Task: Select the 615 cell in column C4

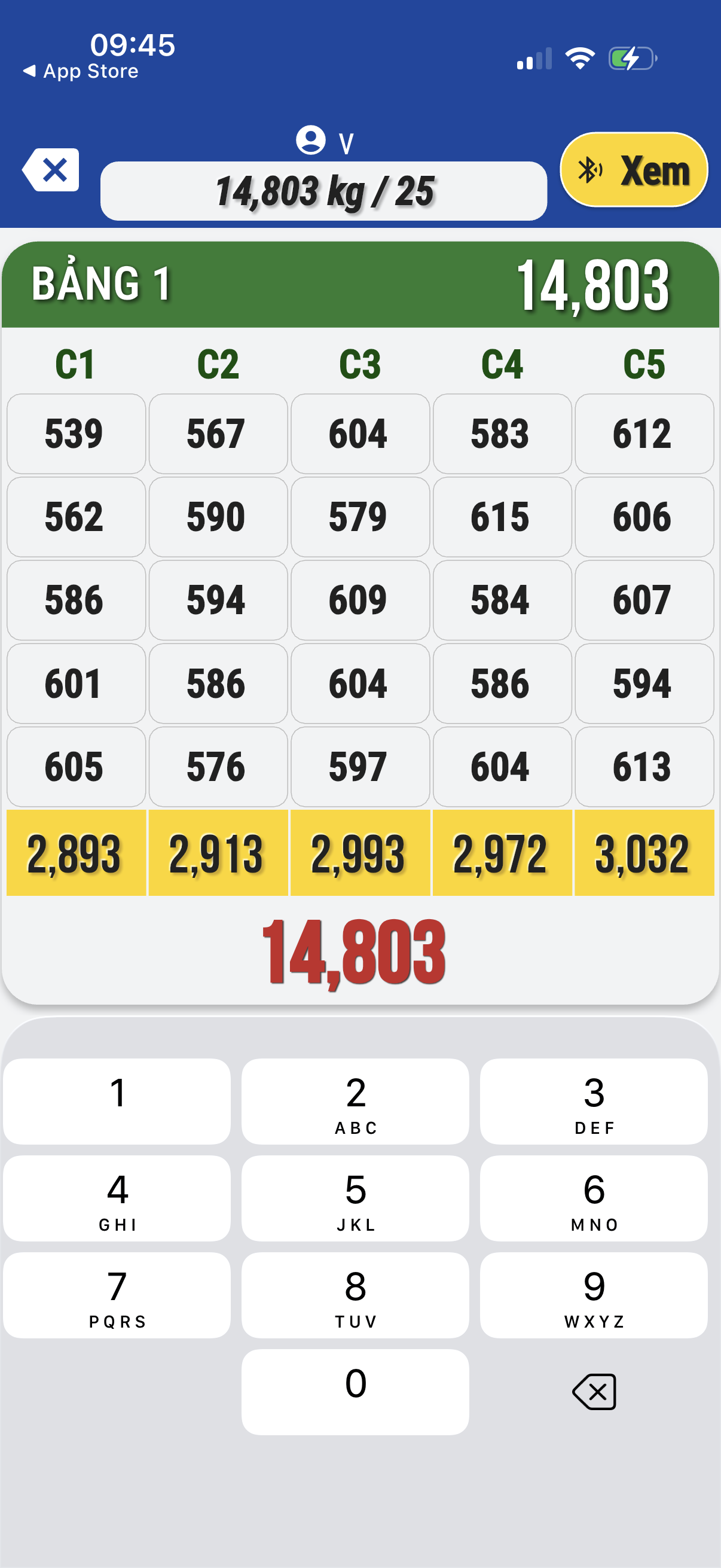Action: [x=502, y=517]
